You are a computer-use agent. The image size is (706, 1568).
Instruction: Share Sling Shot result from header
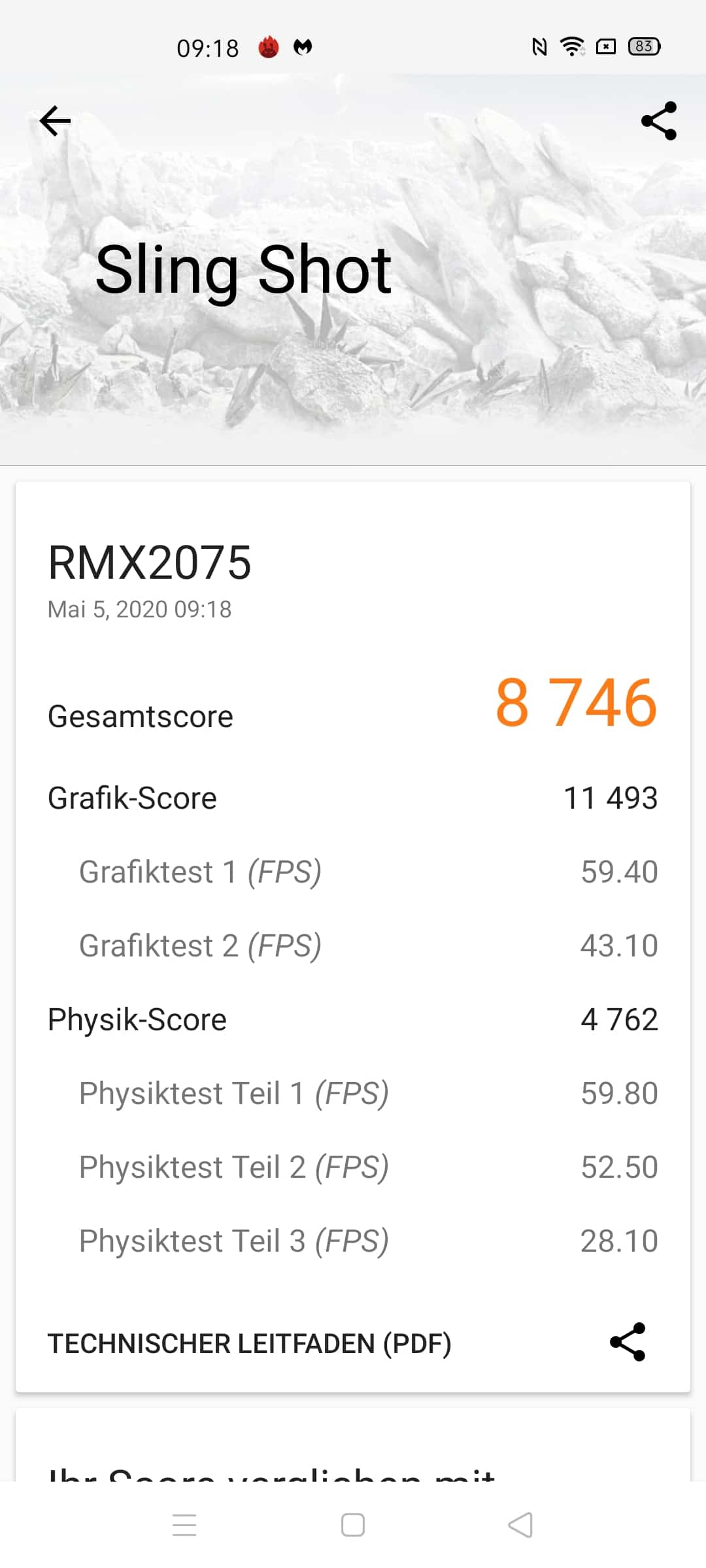tap(659, 121)
